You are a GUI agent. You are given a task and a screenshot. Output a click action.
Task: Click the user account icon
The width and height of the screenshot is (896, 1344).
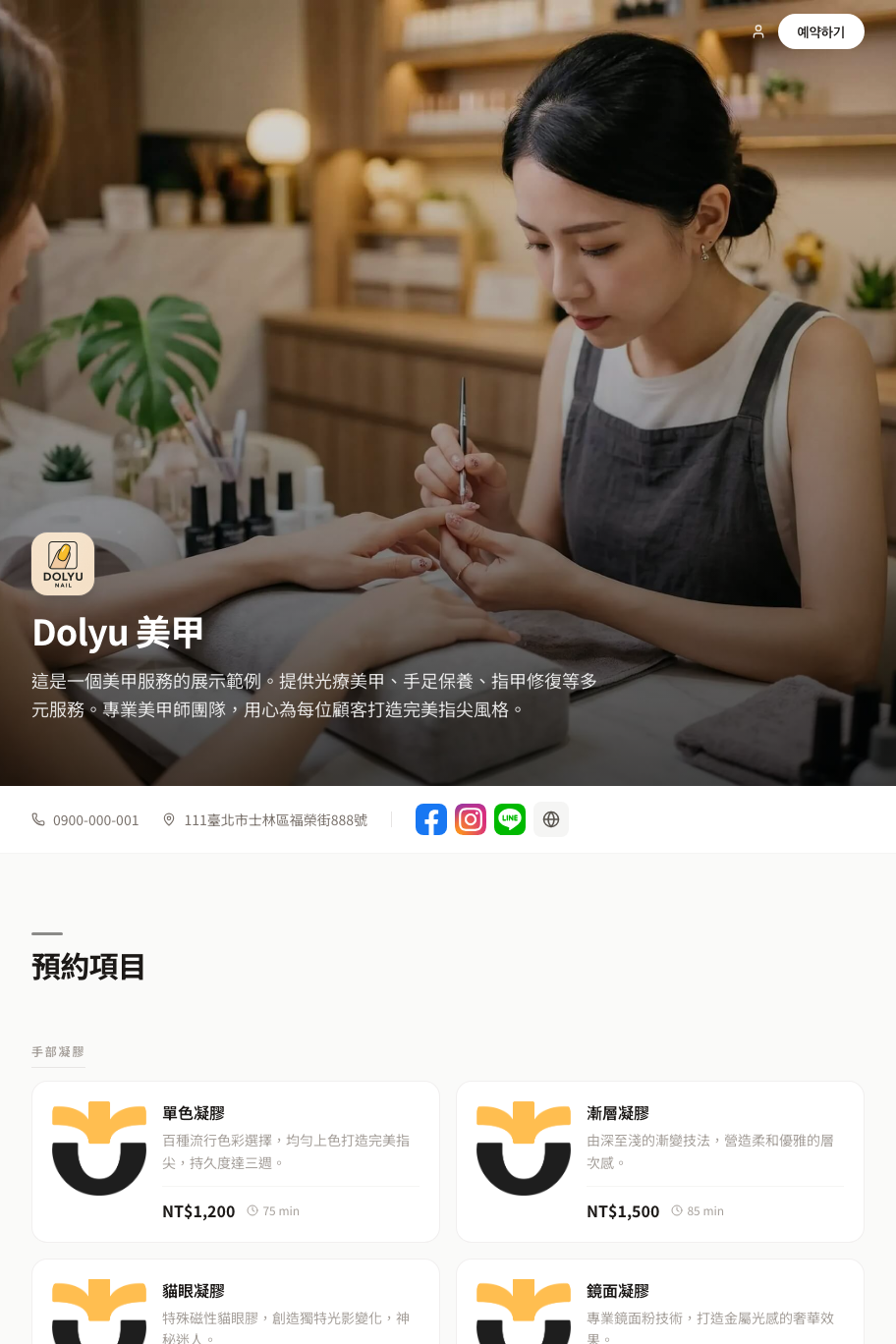point(758,31)
